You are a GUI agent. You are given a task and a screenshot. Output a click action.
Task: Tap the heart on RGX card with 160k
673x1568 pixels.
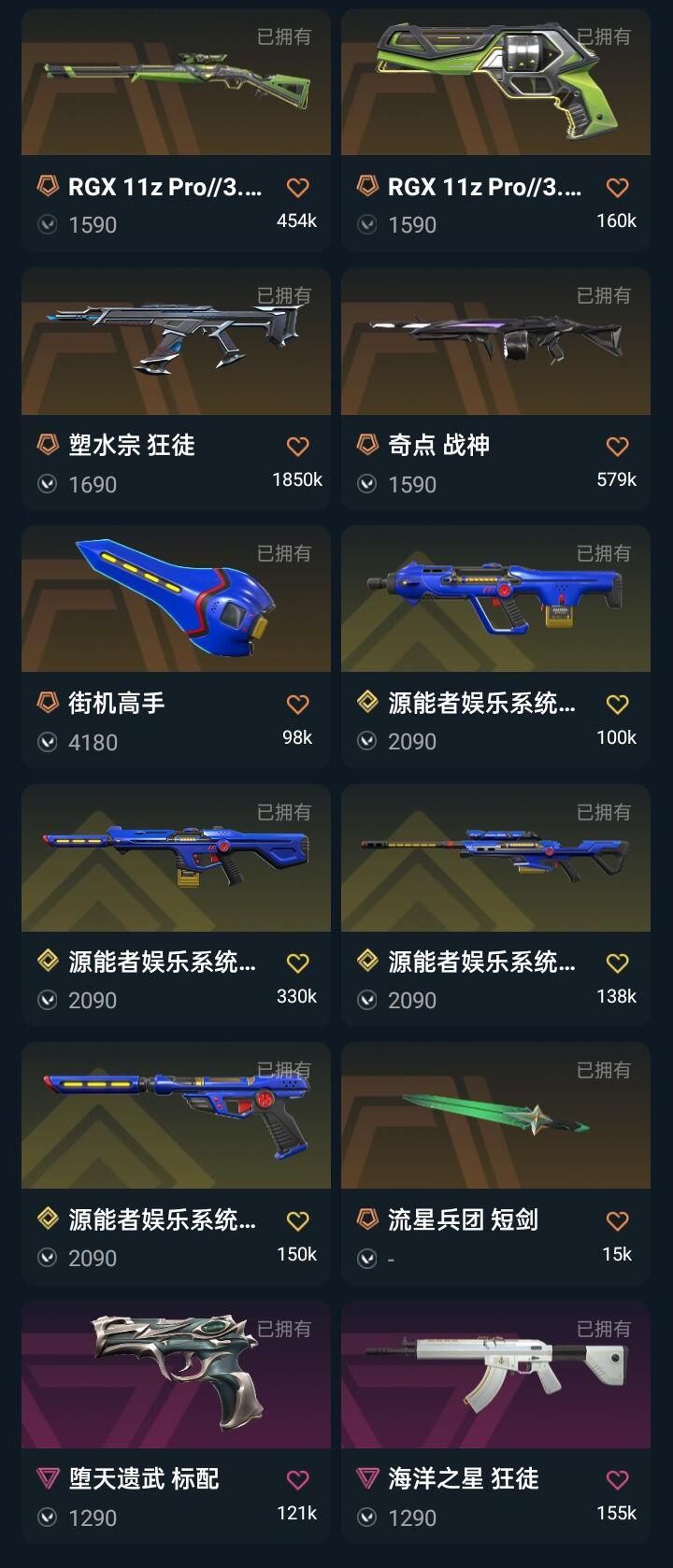(x=617, y=188)
